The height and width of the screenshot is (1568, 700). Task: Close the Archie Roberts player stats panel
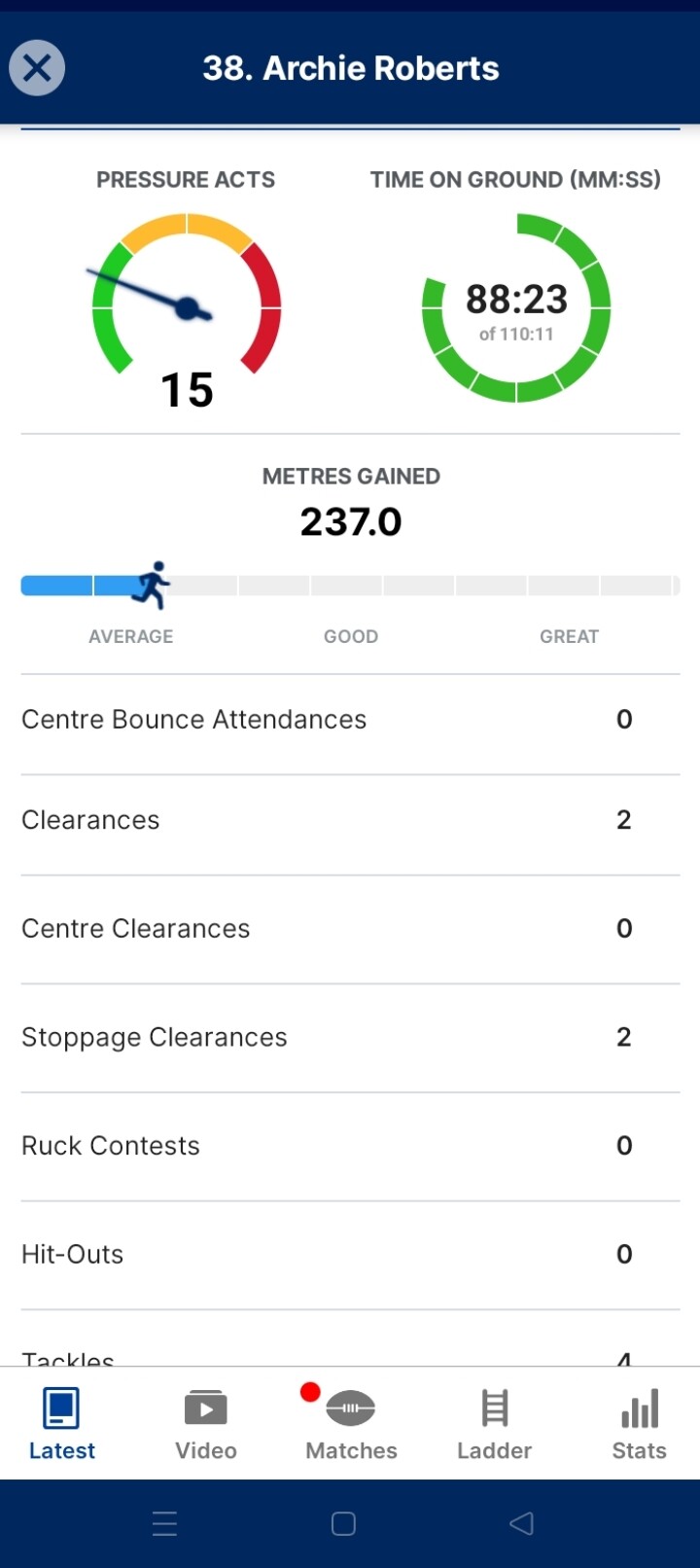coord(37,68)
